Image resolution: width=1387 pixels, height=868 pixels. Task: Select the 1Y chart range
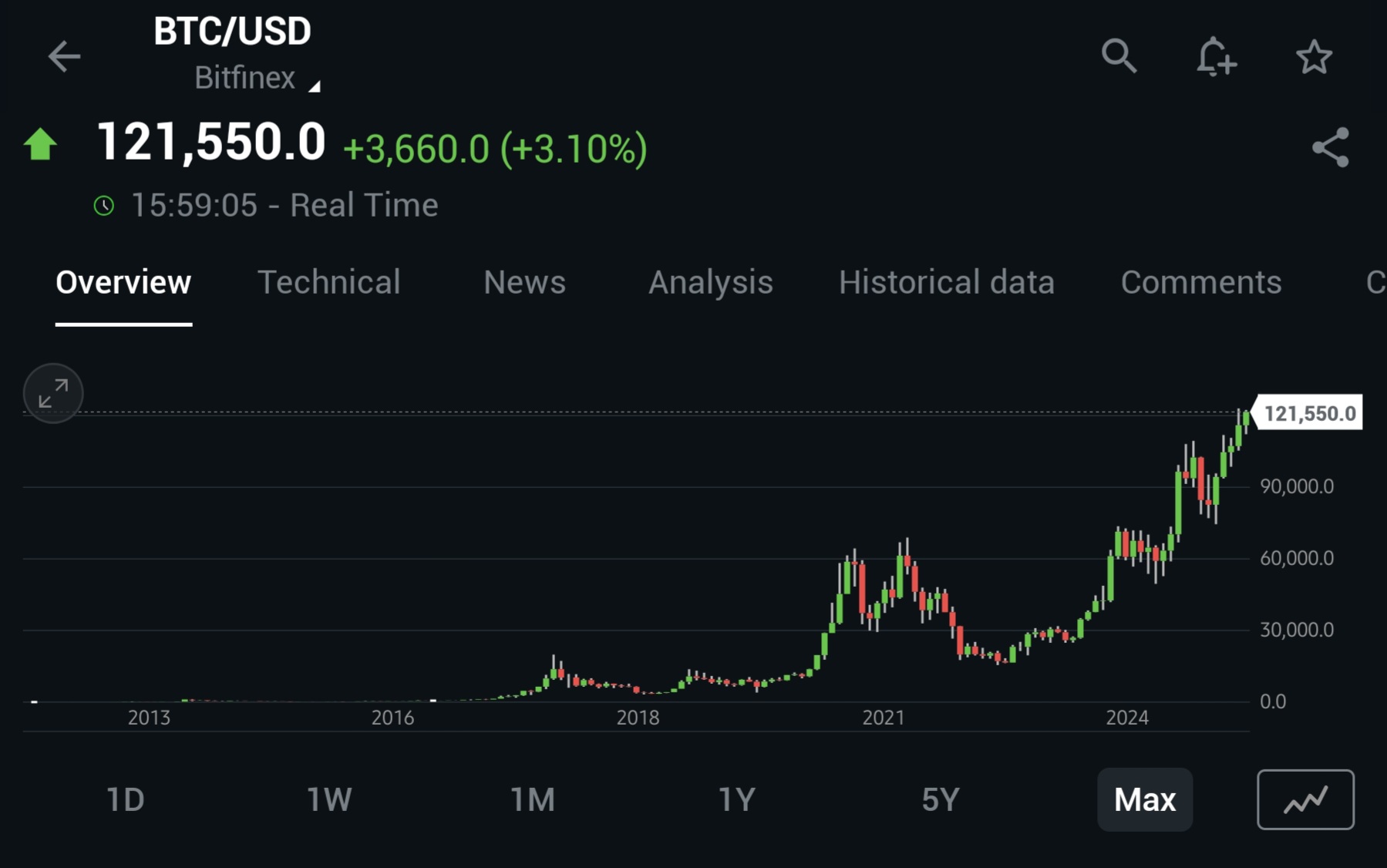point(736,799)
